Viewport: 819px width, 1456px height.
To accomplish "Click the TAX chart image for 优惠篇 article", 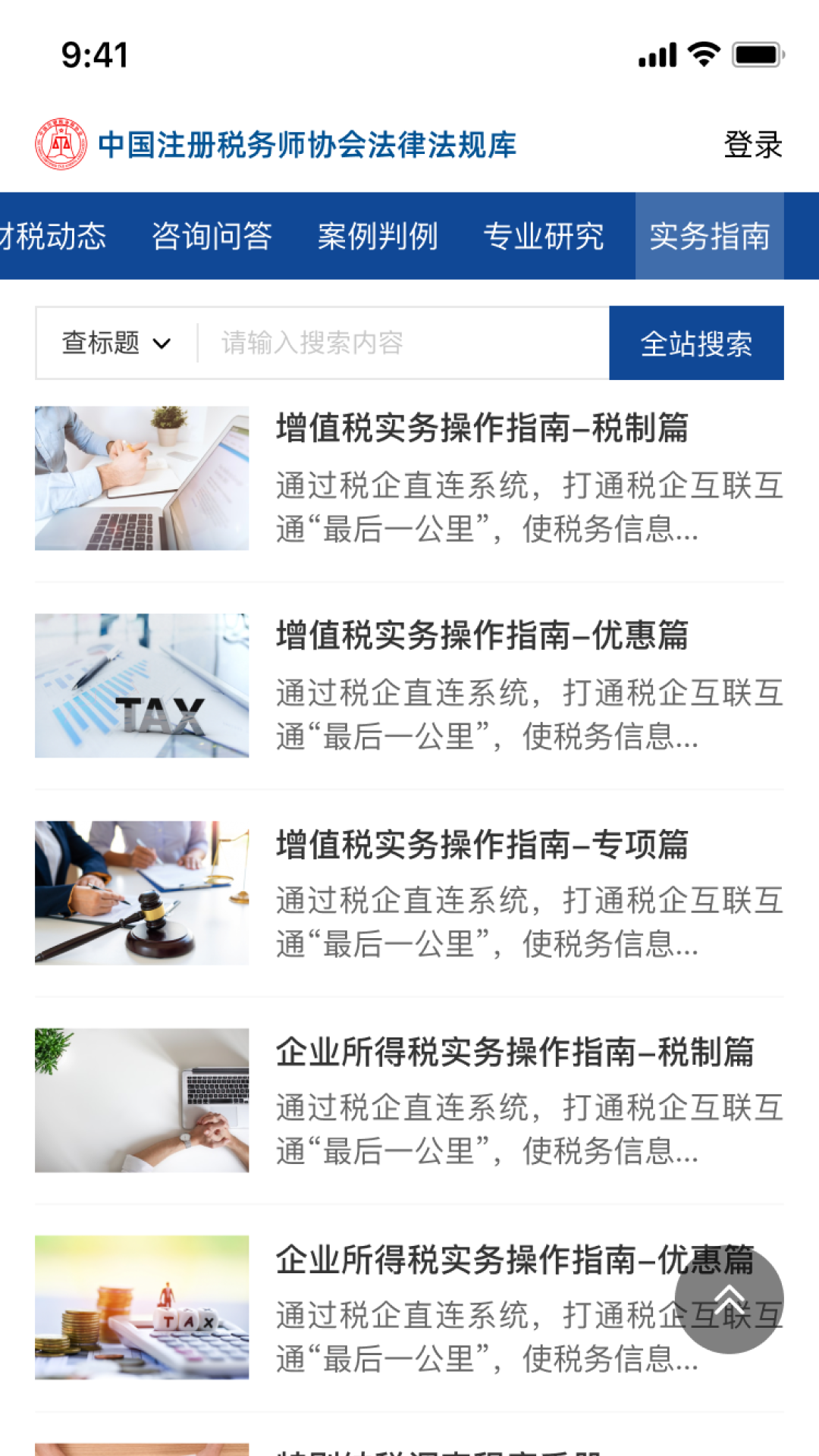I will coord(143,685).
